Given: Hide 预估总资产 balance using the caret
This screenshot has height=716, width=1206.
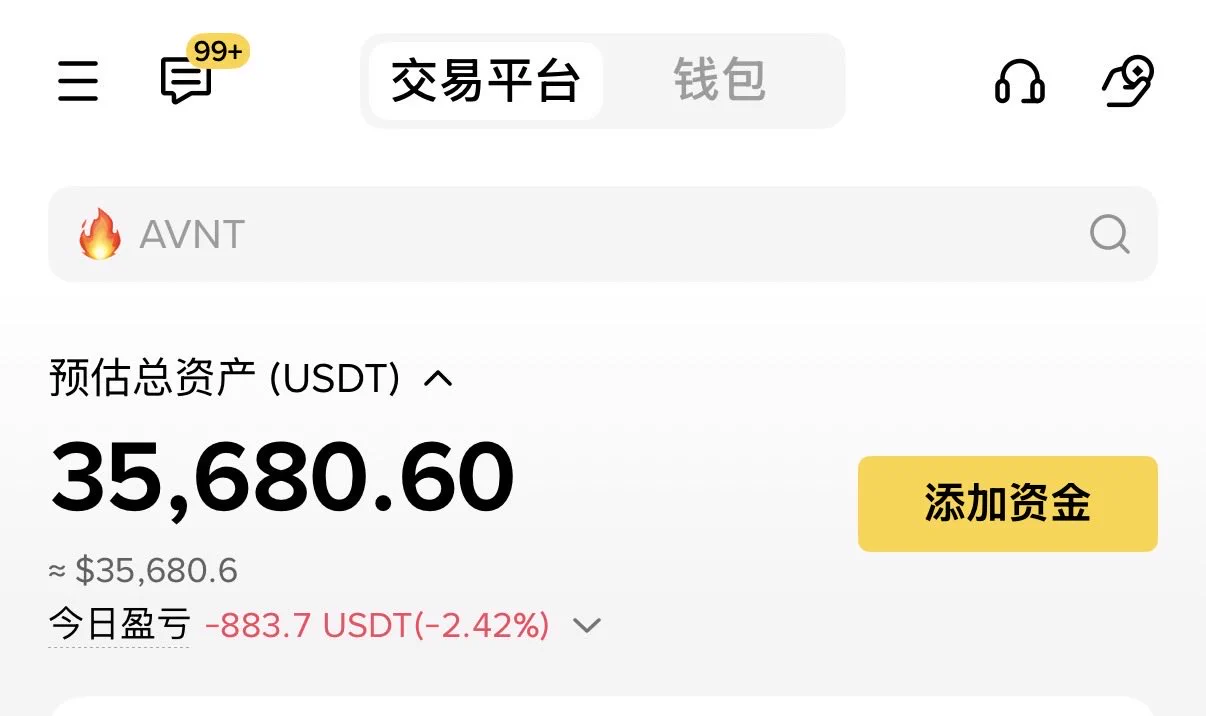Looking at the screenshot, I should (438, 379).
